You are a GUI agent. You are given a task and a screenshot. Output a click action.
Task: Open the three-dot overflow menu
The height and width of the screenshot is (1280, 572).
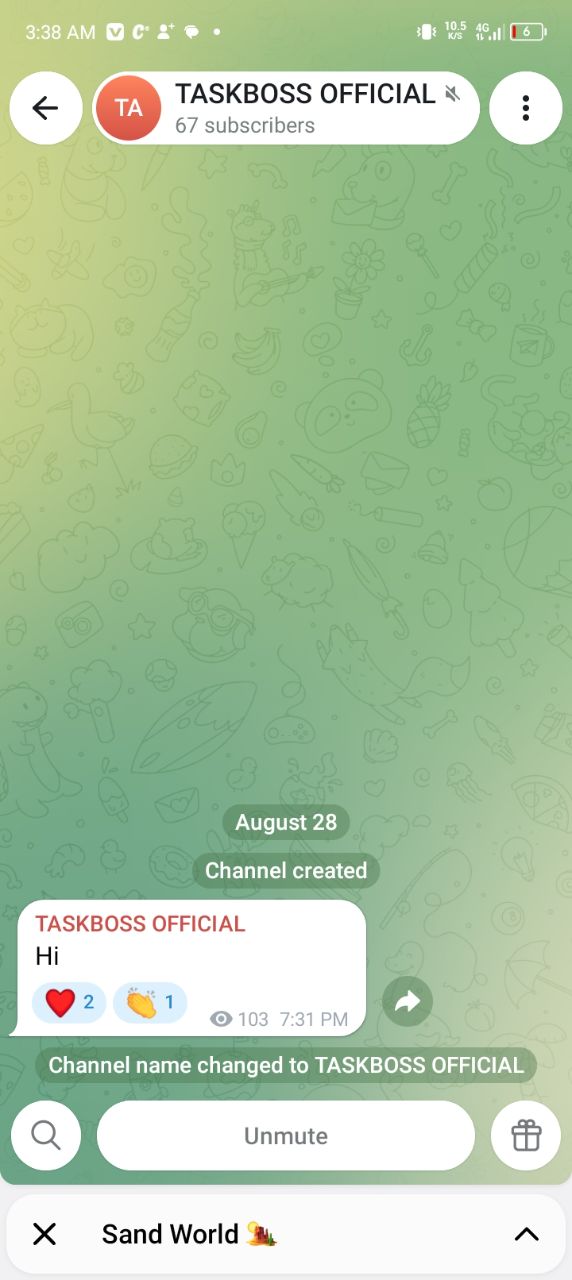(x=526, y=108)
